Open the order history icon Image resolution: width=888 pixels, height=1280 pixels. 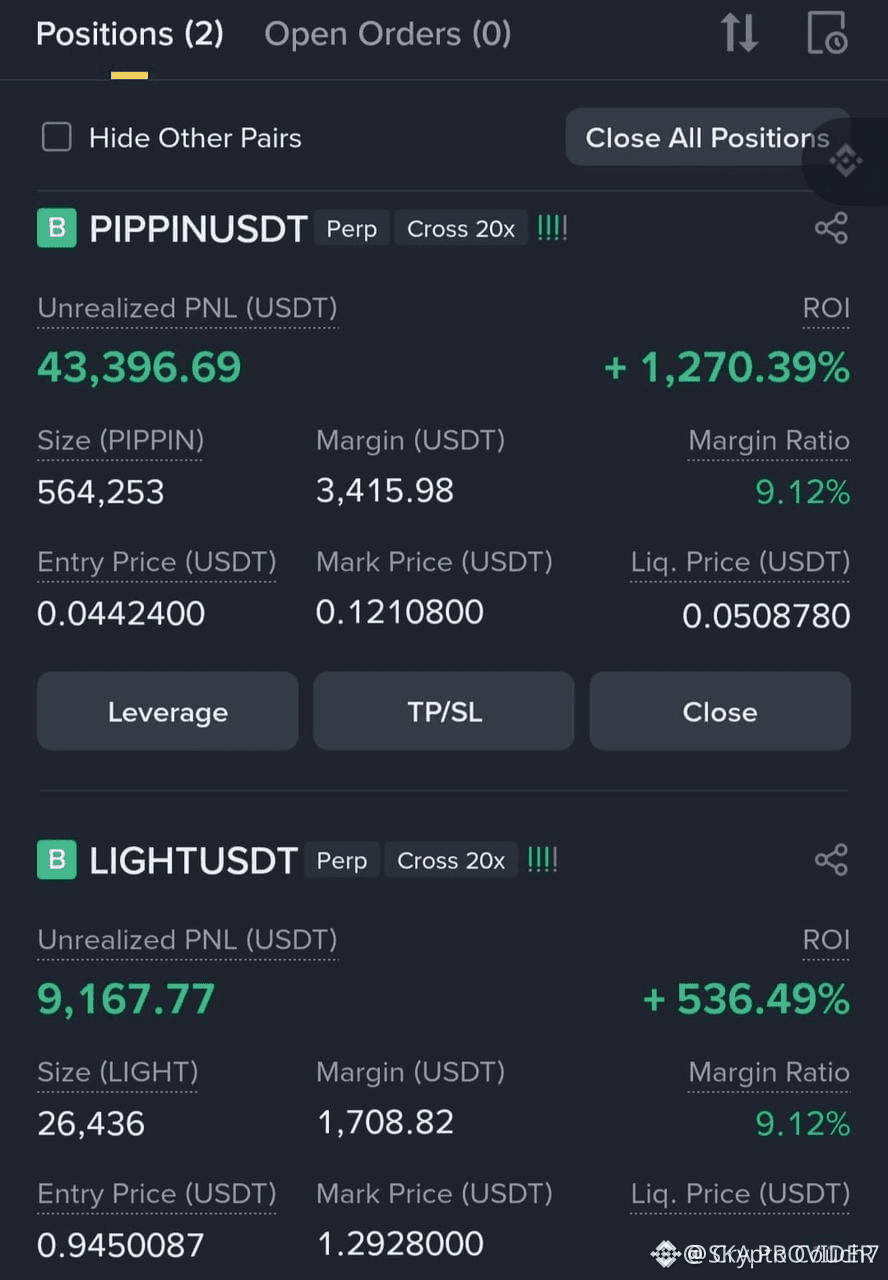[827, 33]
